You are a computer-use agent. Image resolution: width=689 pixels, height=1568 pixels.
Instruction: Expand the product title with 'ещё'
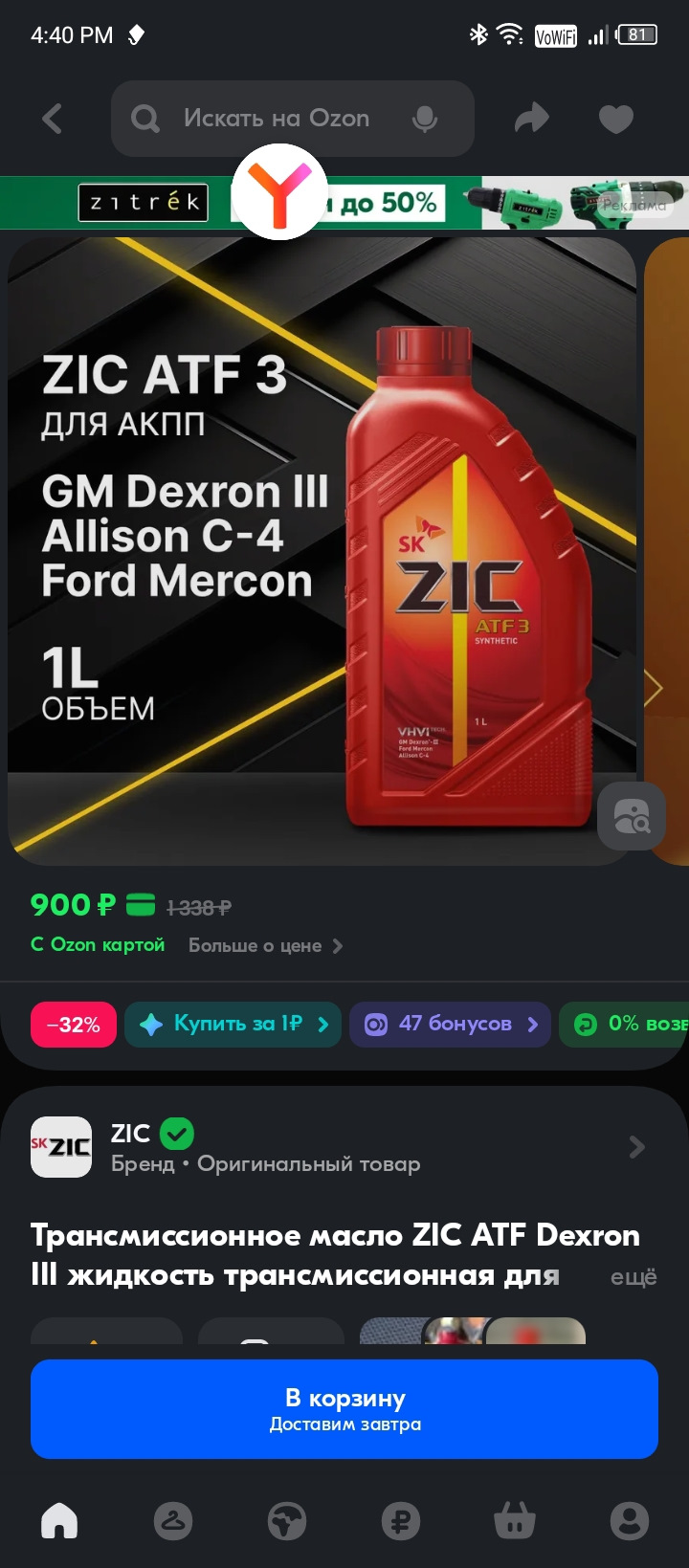[x=633, y=1276]
